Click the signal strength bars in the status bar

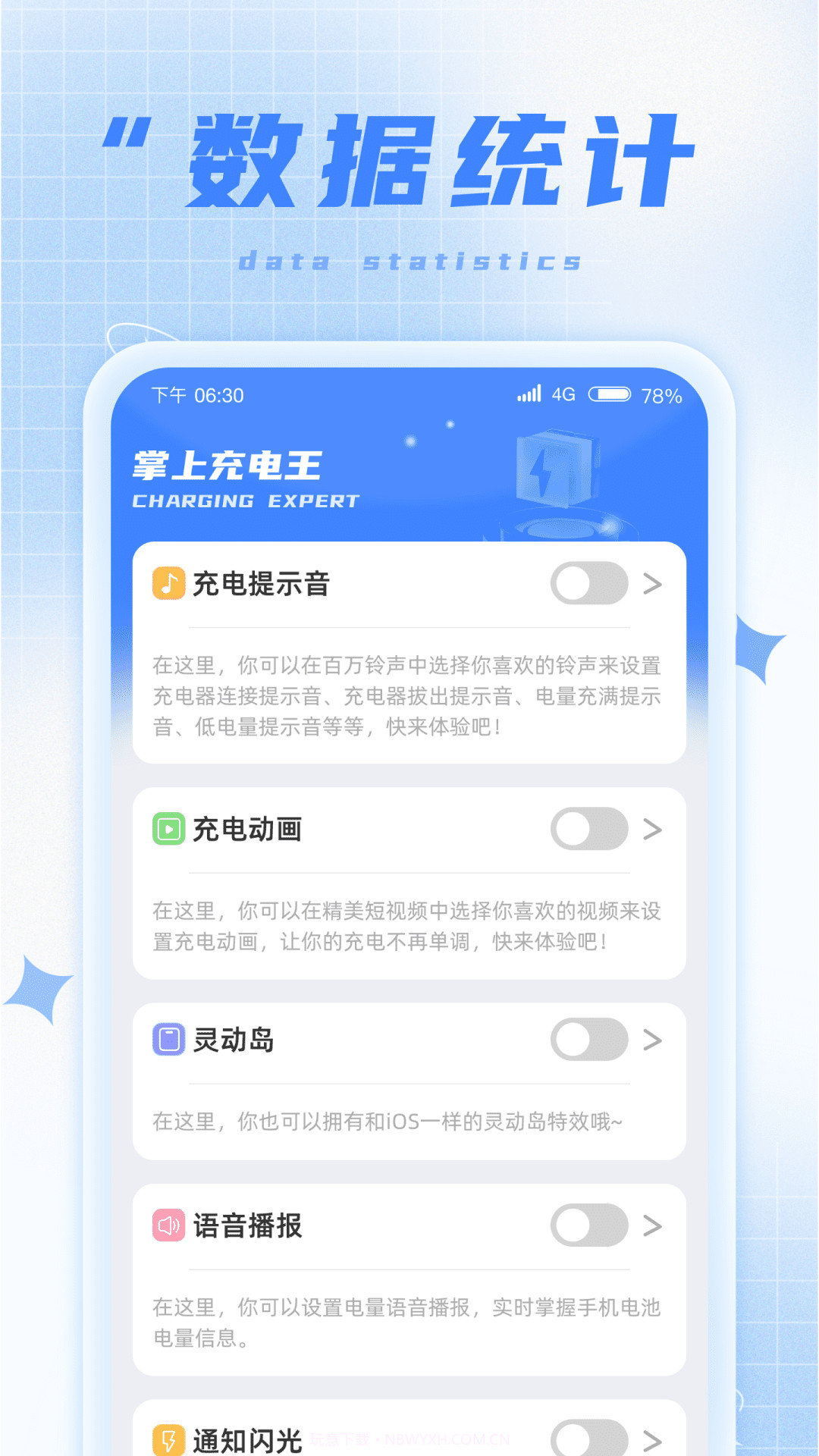(x=529, y=394)
